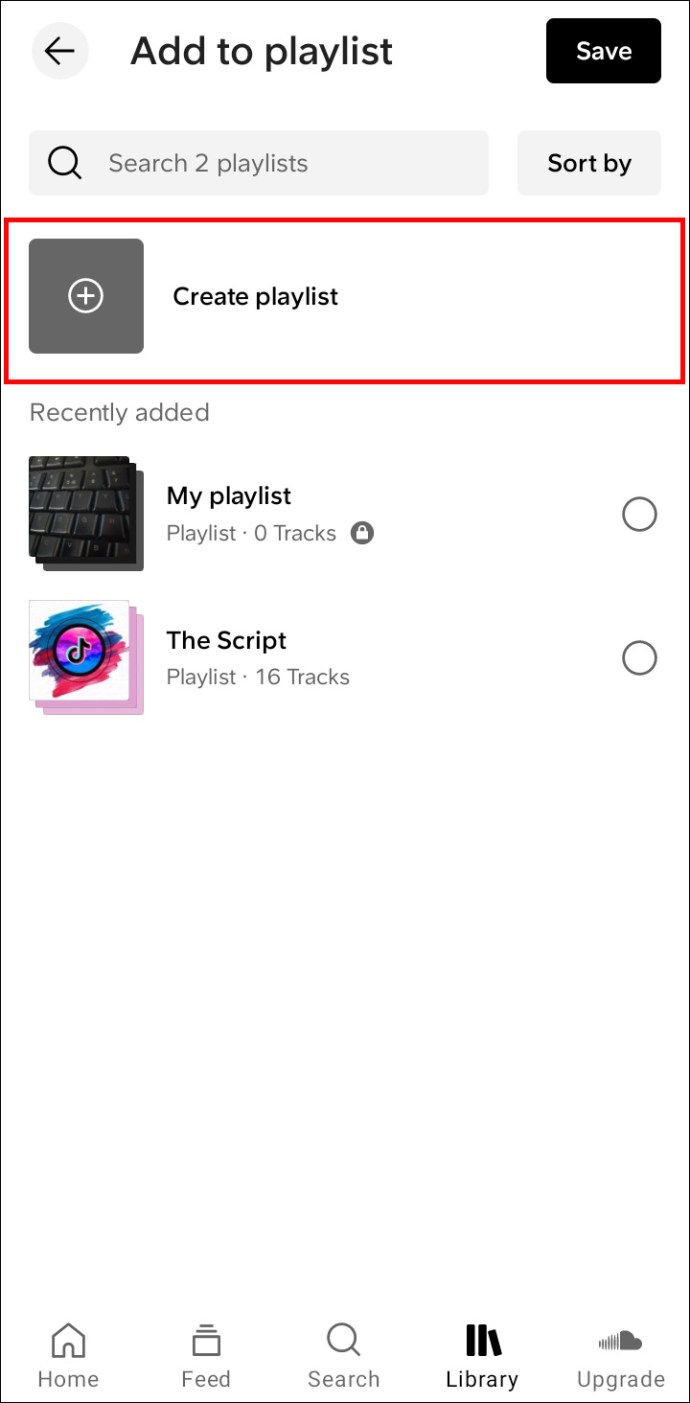Open the Search 2 playlists field
The width and height of the screenshot is (690, 1403).
pyautogui.click(x=258, y=163)
